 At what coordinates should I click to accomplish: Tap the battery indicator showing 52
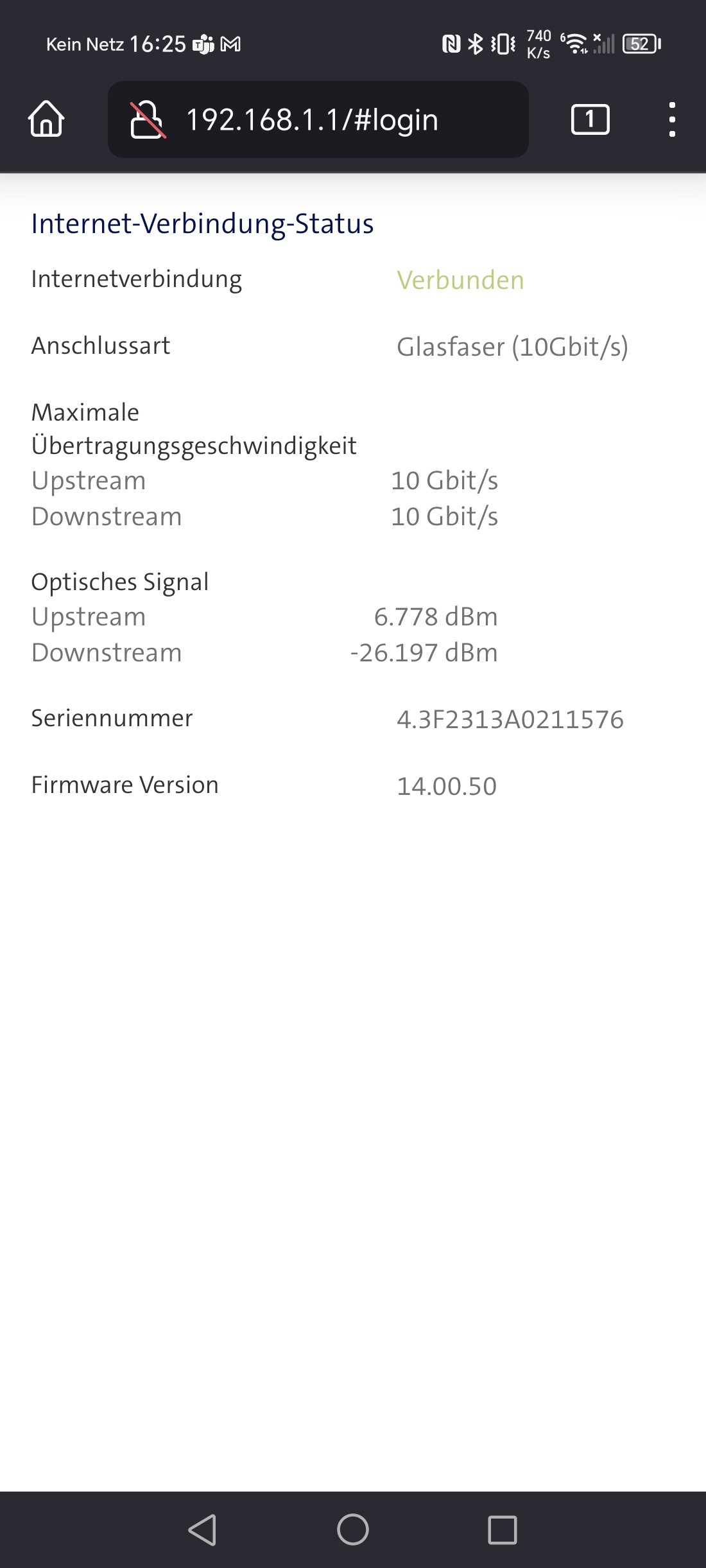click(641, 42)
